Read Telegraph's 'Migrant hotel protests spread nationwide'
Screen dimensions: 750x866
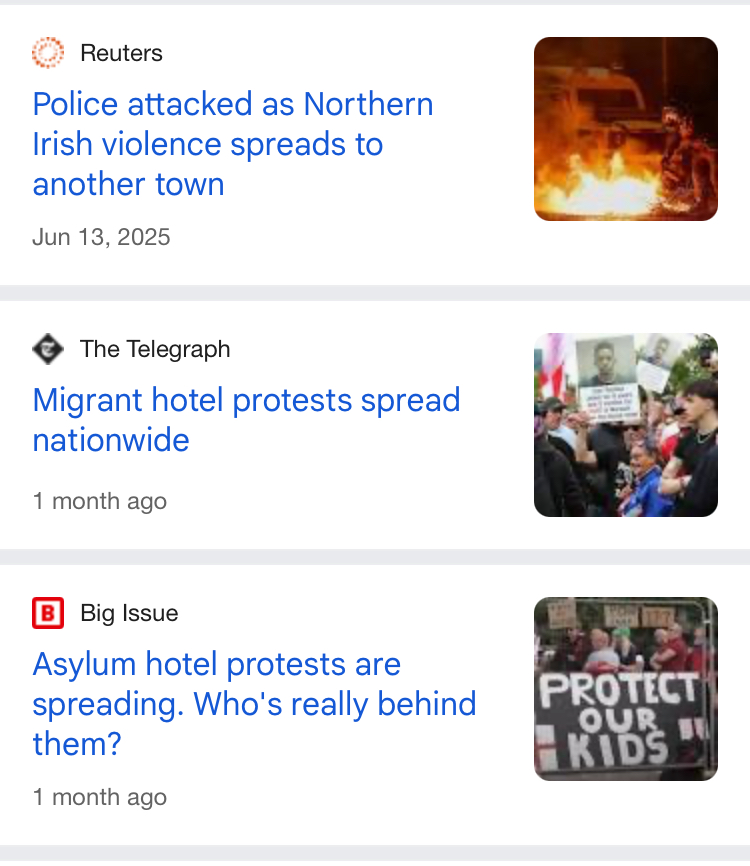[x=246, y=420]
